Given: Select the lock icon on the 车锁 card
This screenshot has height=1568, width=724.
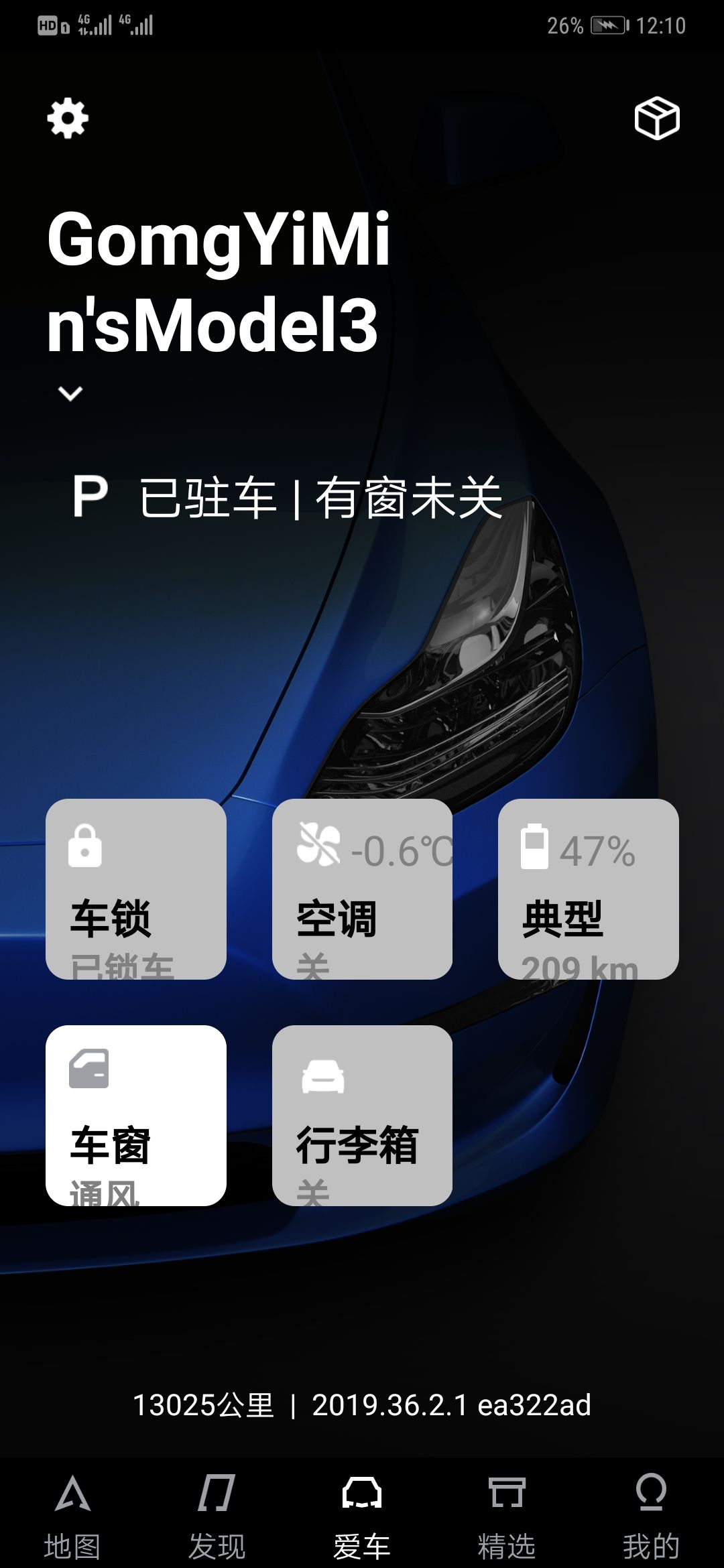Looking at the screenshot, I should pyautogui.click(x=86, y=845).
